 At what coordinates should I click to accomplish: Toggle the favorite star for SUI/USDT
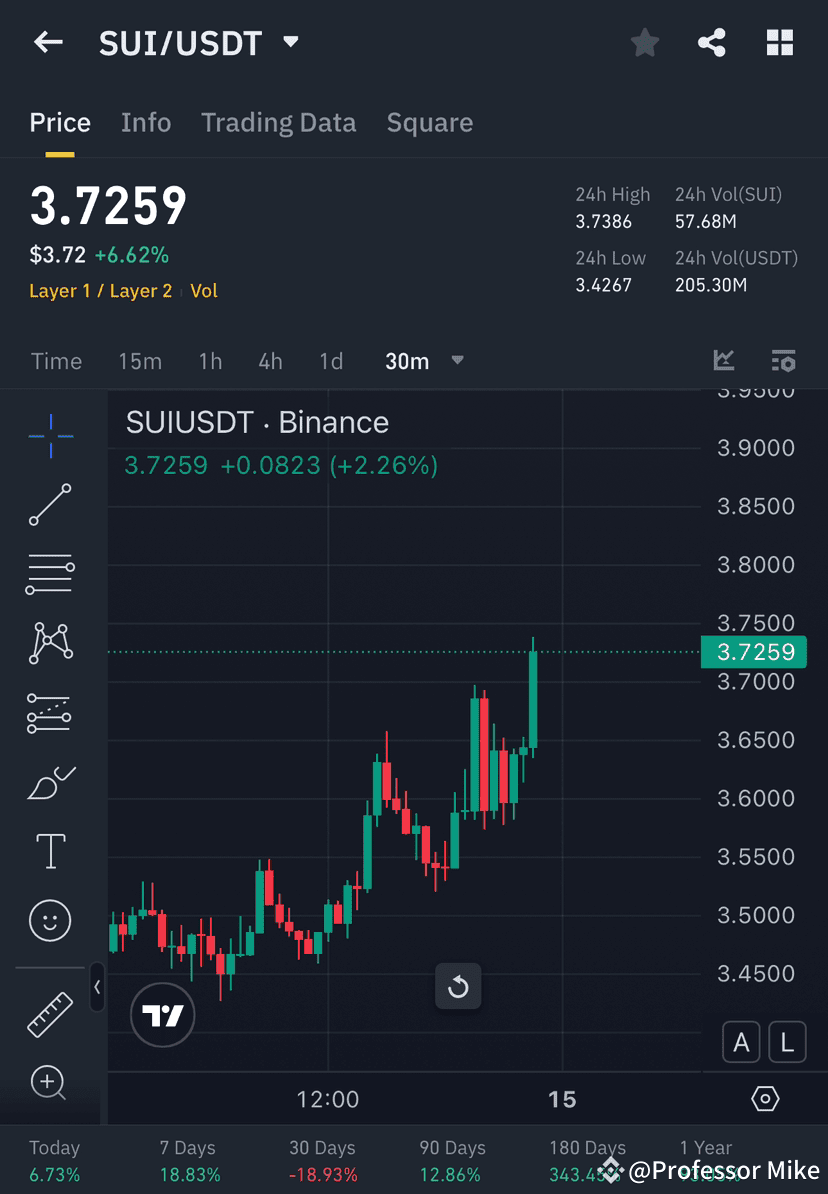(x=644, y=42)
